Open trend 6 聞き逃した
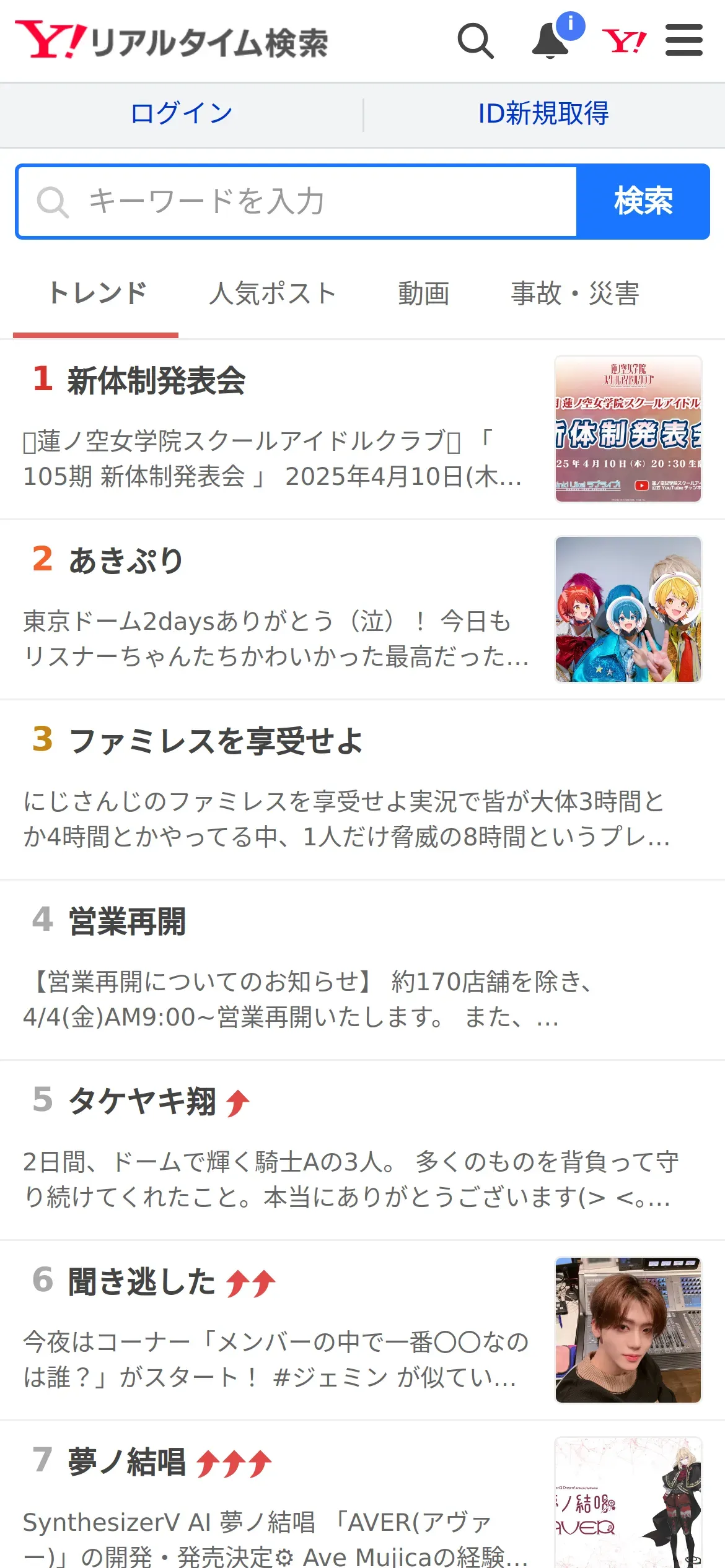725x1568 pixels. coord(362,1331)
